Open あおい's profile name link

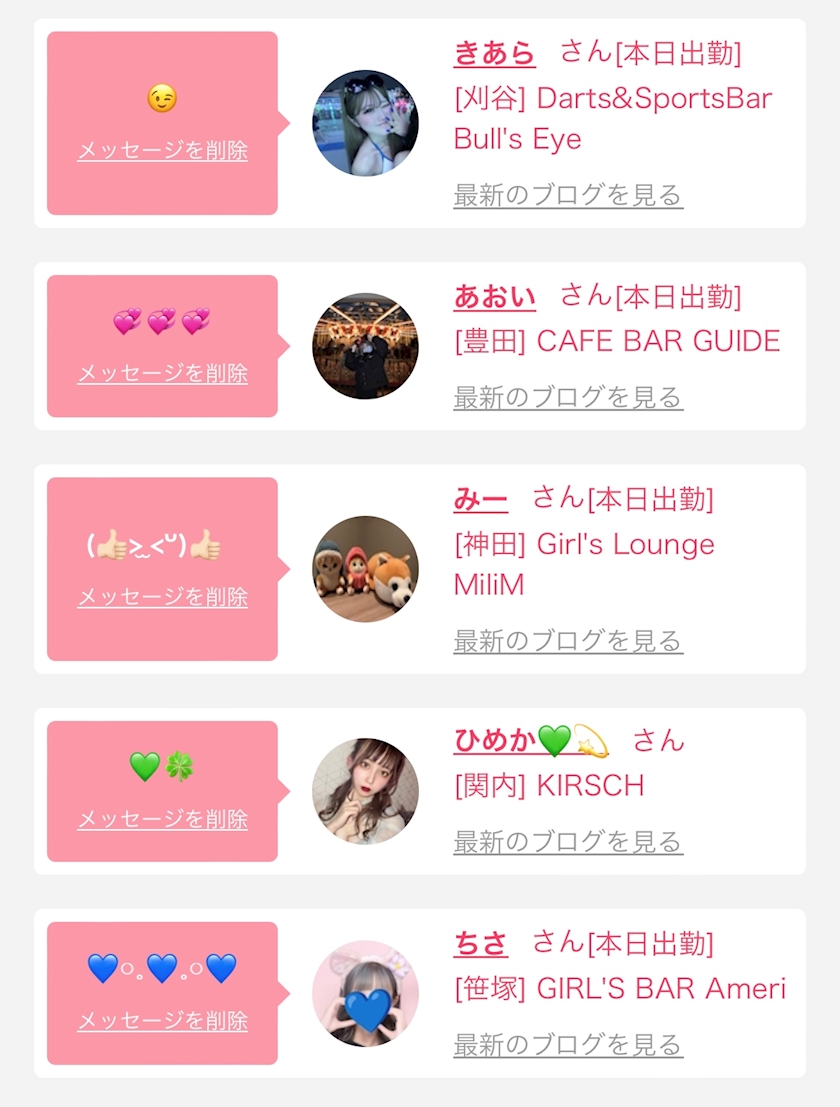click(x=494, y=297)
